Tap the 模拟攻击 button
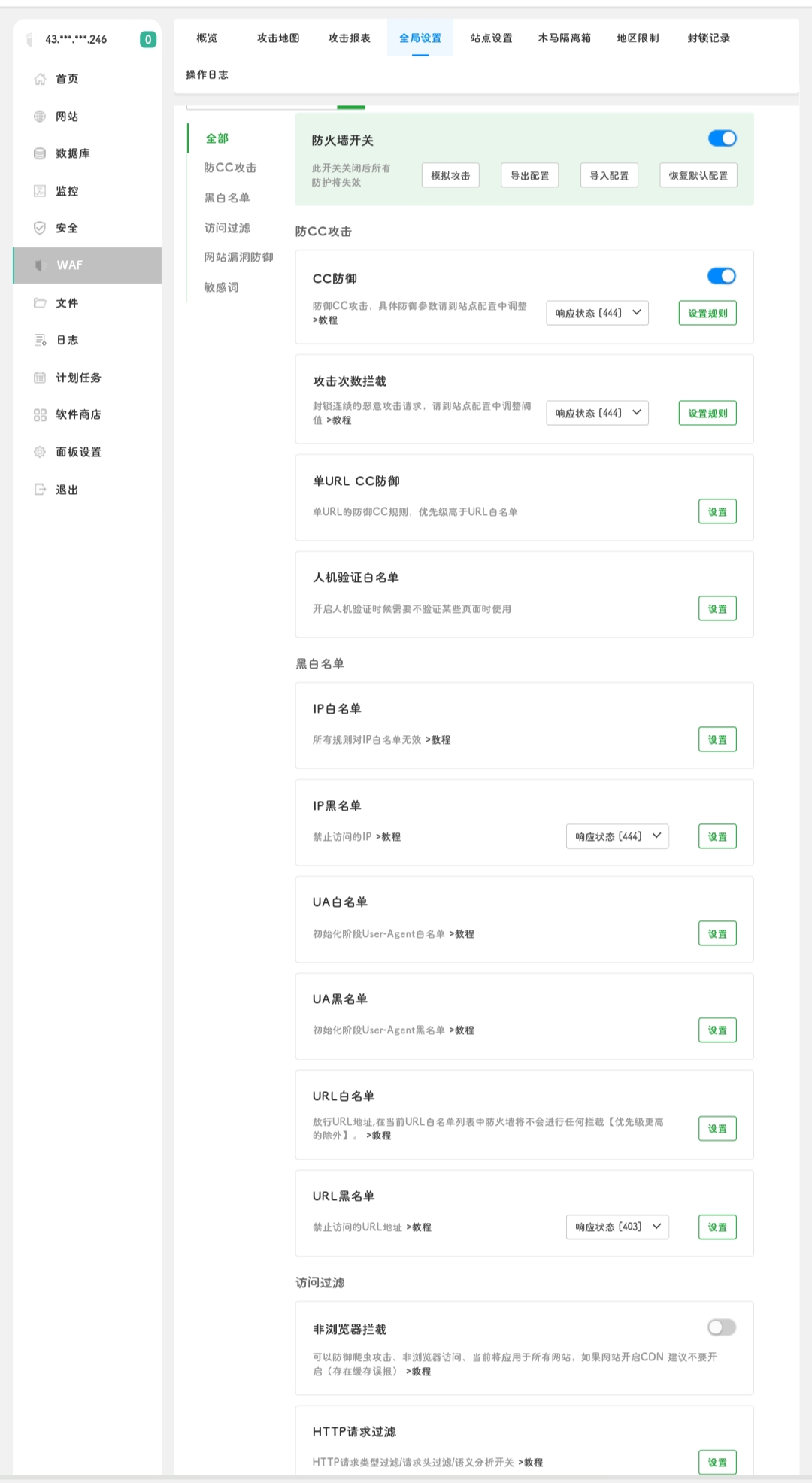The height and width of the screenshot is (1483, 812). (x=450, y=176)
